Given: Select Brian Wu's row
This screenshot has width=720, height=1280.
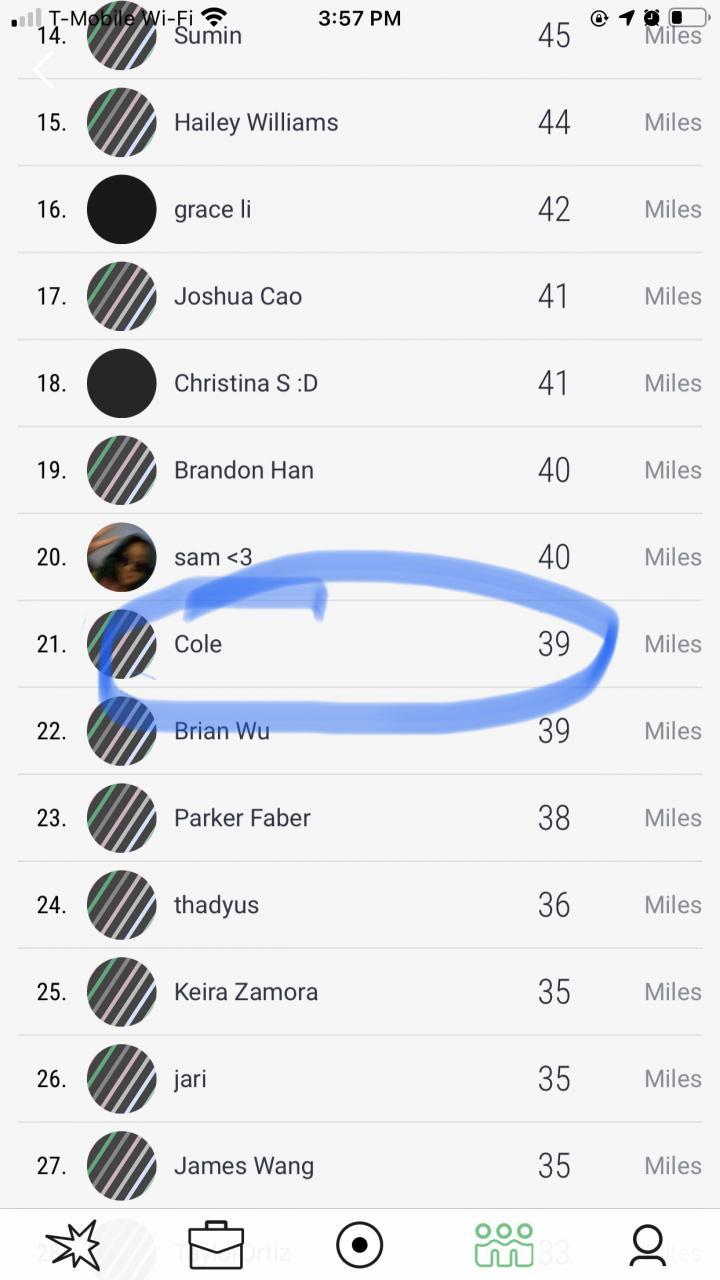Looking at the screenshot, I should (360, 731).
